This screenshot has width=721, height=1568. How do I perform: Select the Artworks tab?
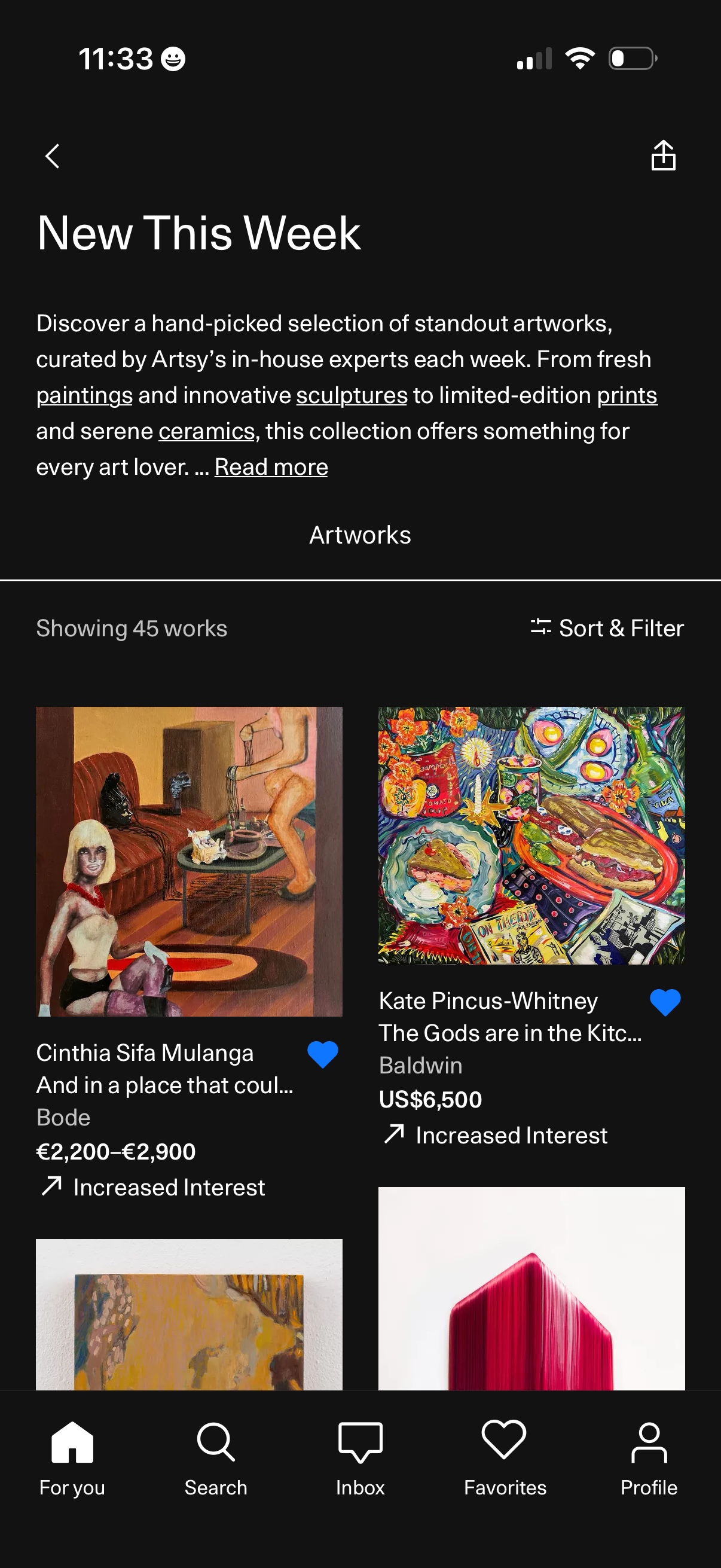coord(360,535)
